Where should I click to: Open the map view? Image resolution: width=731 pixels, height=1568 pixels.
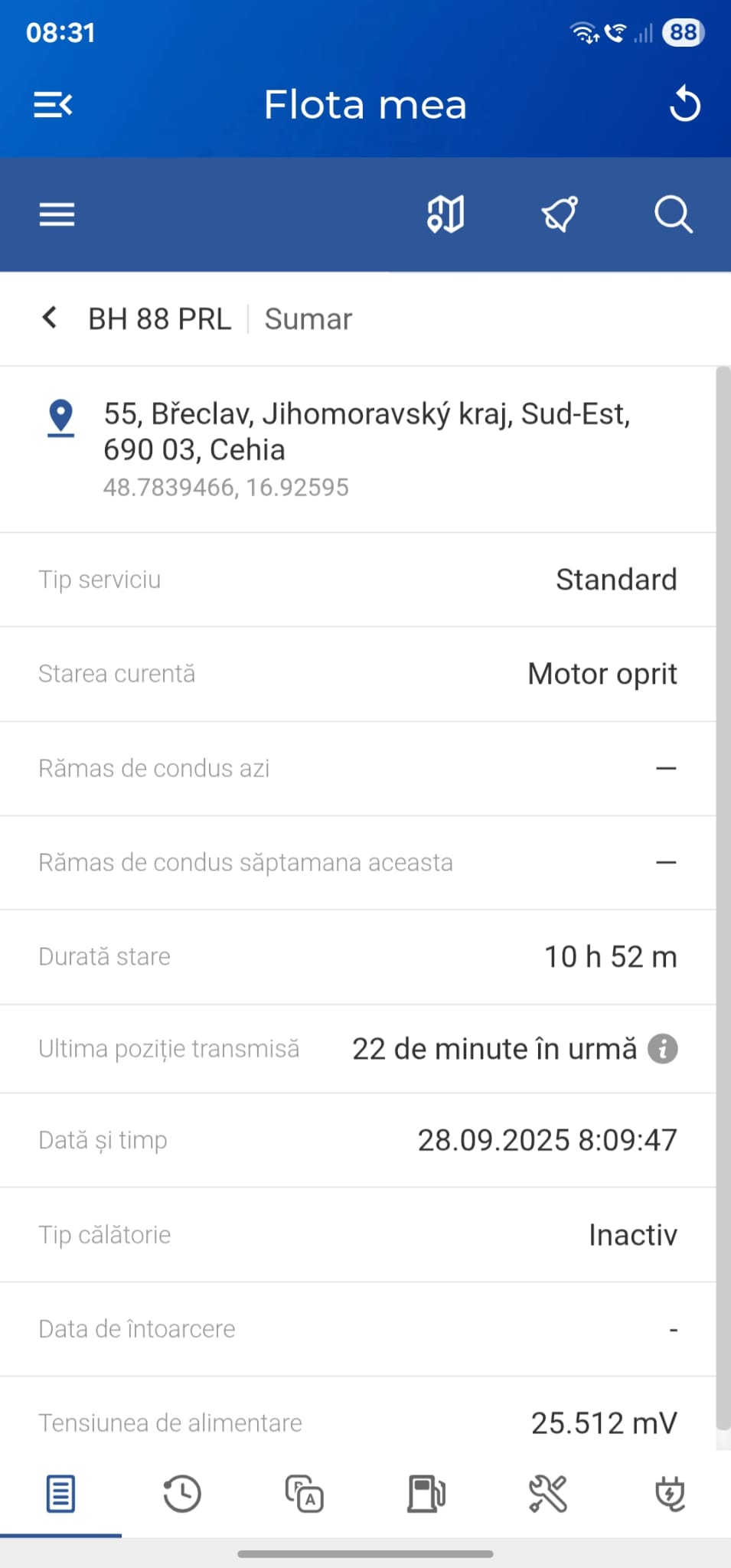pyautogui.click(x=445, y=214)
